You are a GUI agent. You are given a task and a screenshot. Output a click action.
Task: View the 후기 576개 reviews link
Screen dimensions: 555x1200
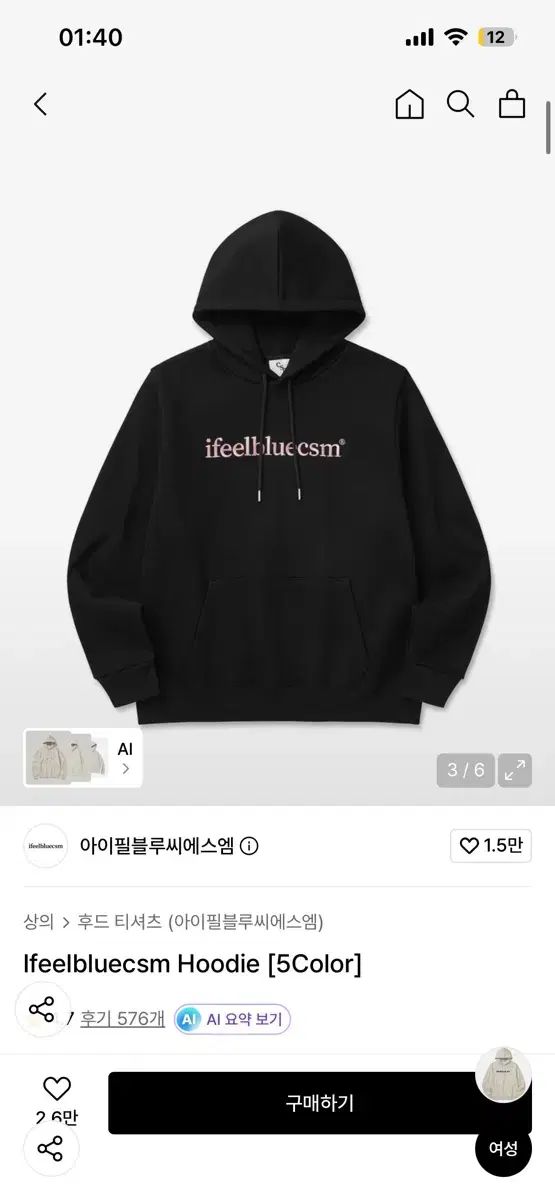[x=122, y=1019]
